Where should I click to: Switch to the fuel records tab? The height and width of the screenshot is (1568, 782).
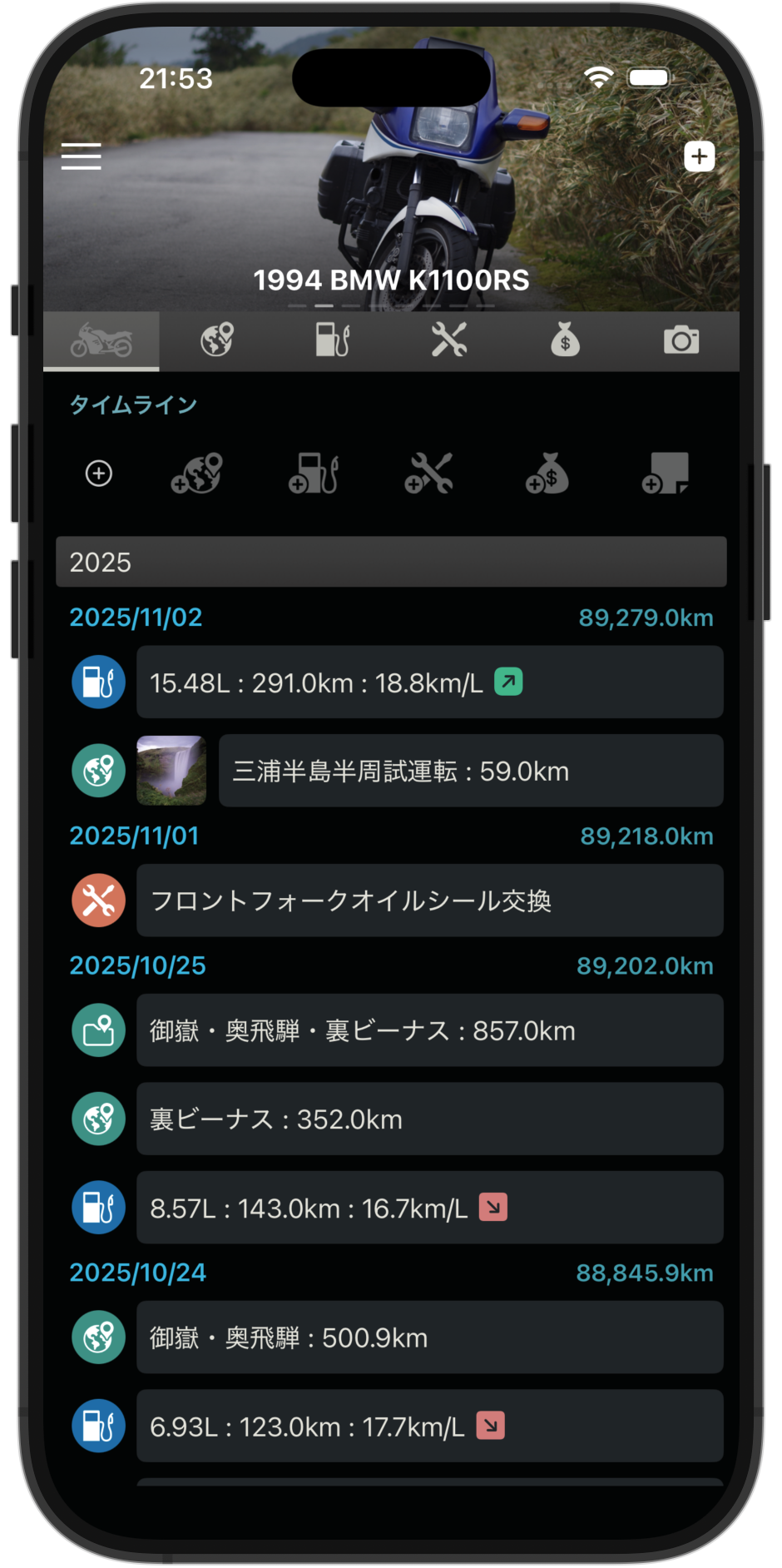[332, 340]
